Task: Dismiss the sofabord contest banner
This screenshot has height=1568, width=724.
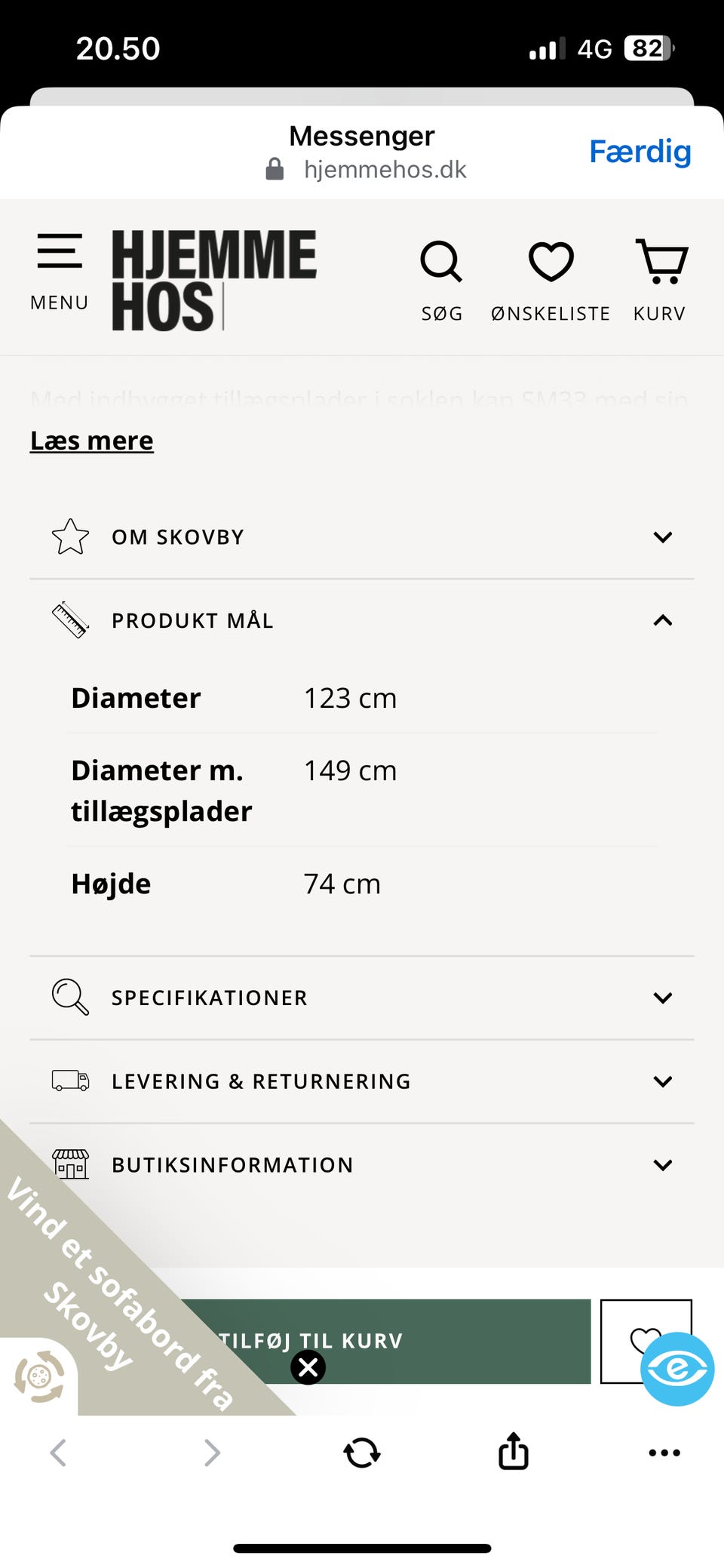Action: [308, 1367]
